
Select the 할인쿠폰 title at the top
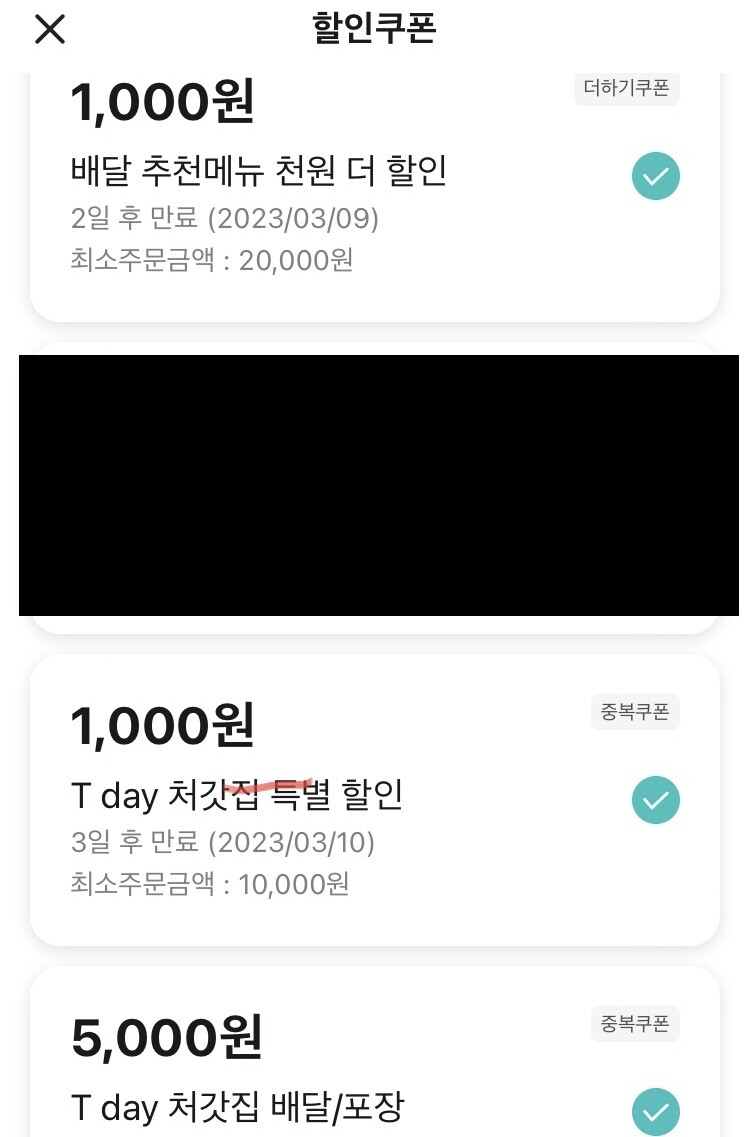click(375, 29)
